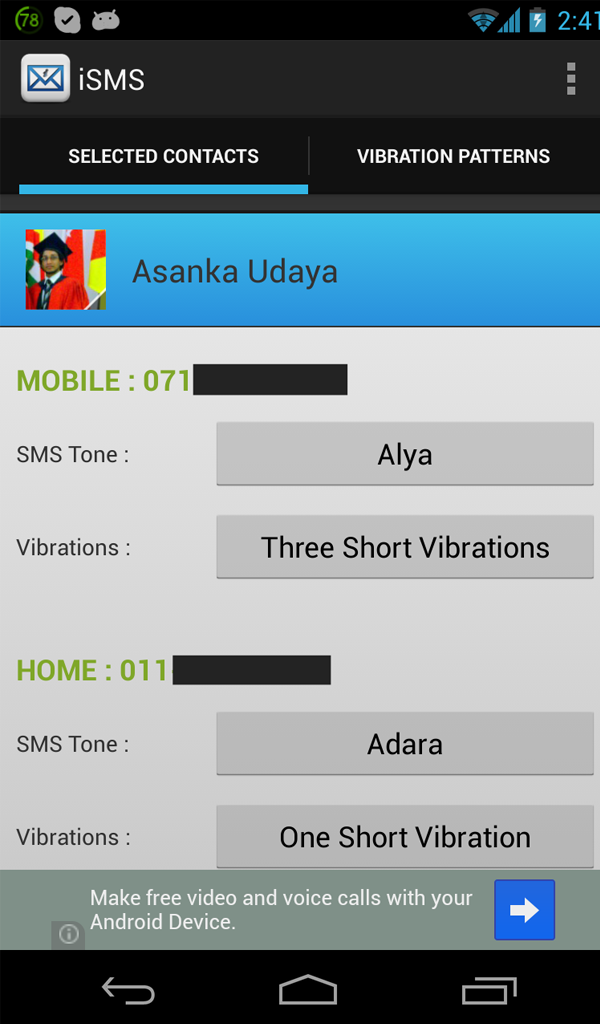The image size is (600, 1024).
Task: Change the One Short Vibration setting
Action: 404,837
